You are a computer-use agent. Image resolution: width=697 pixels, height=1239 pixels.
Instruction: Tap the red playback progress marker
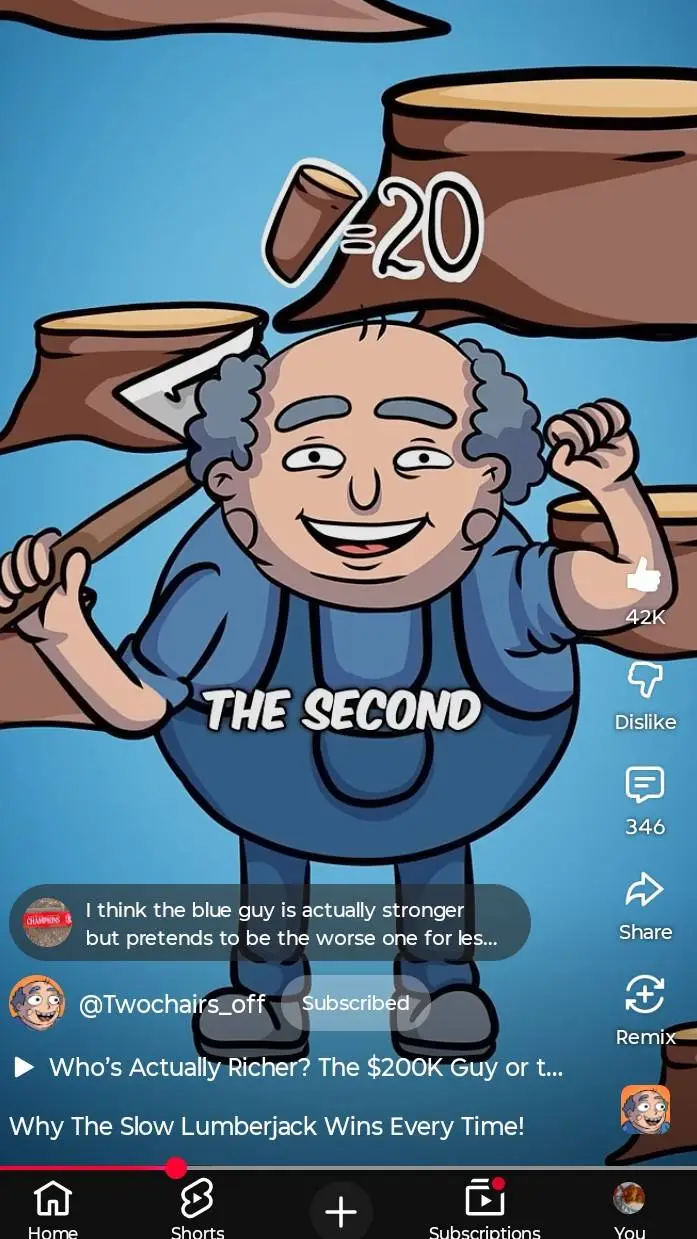(176, 1167)
